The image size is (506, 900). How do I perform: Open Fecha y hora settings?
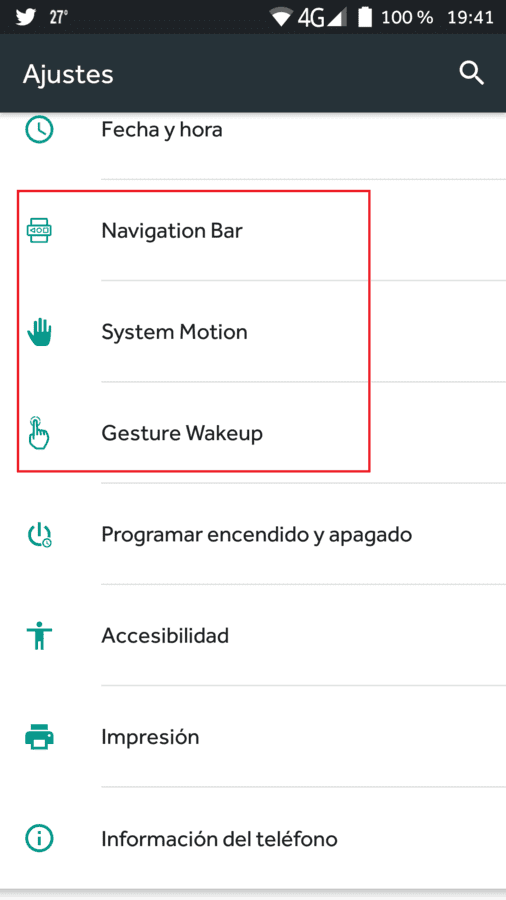[253, 130]
